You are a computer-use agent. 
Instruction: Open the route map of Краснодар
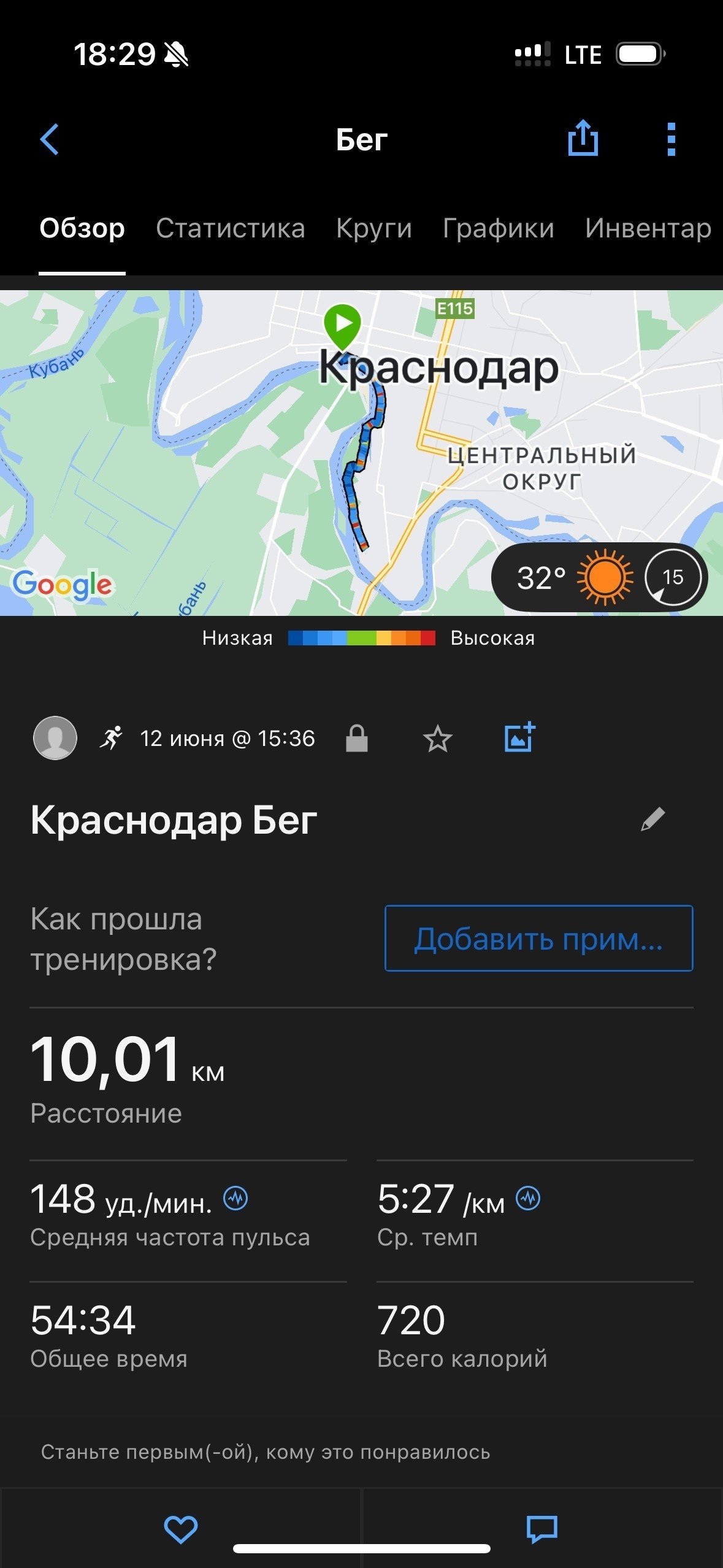click(x=361, y=453)
